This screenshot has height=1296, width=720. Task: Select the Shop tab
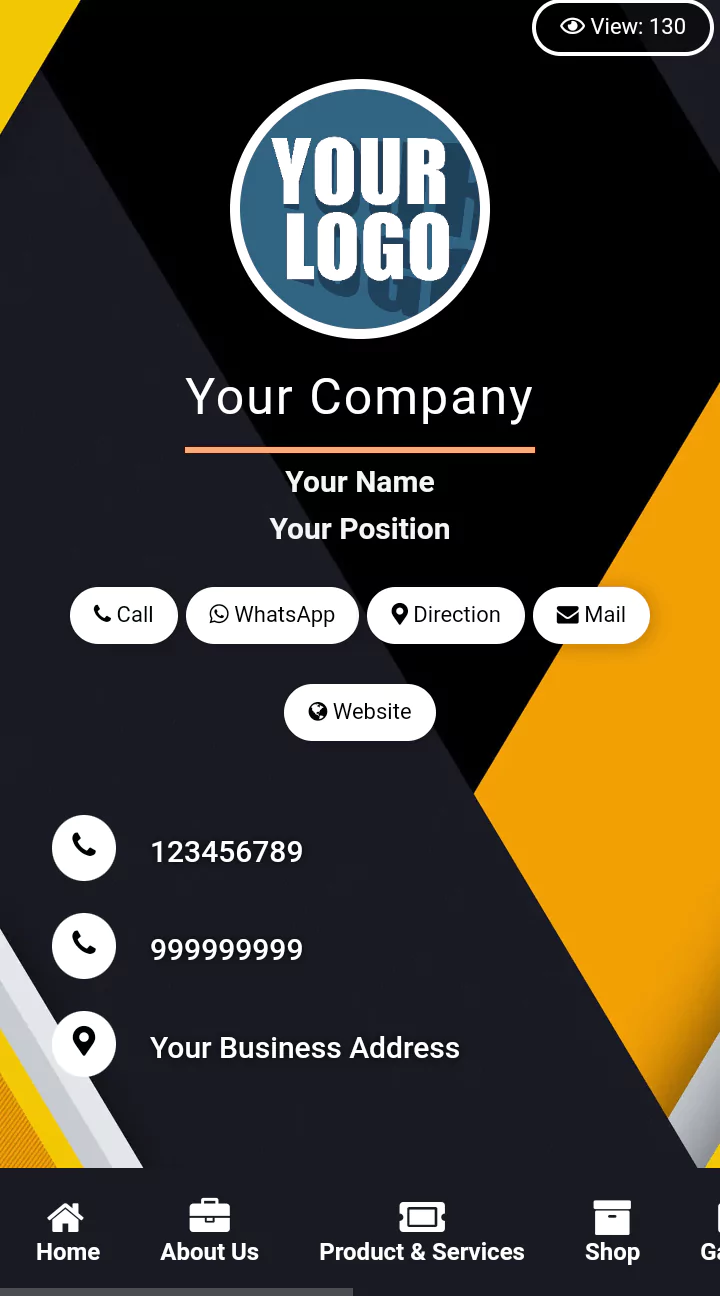(x=612, y=1232)
